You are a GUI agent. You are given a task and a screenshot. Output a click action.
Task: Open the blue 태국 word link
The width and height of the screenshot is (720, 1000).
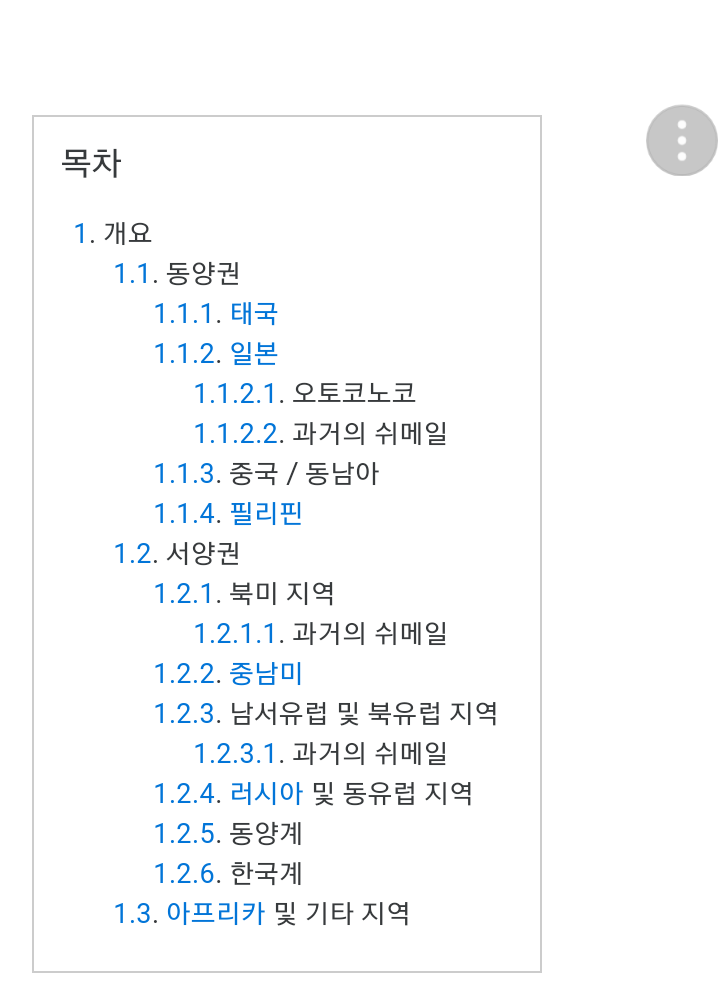point(254,313)
